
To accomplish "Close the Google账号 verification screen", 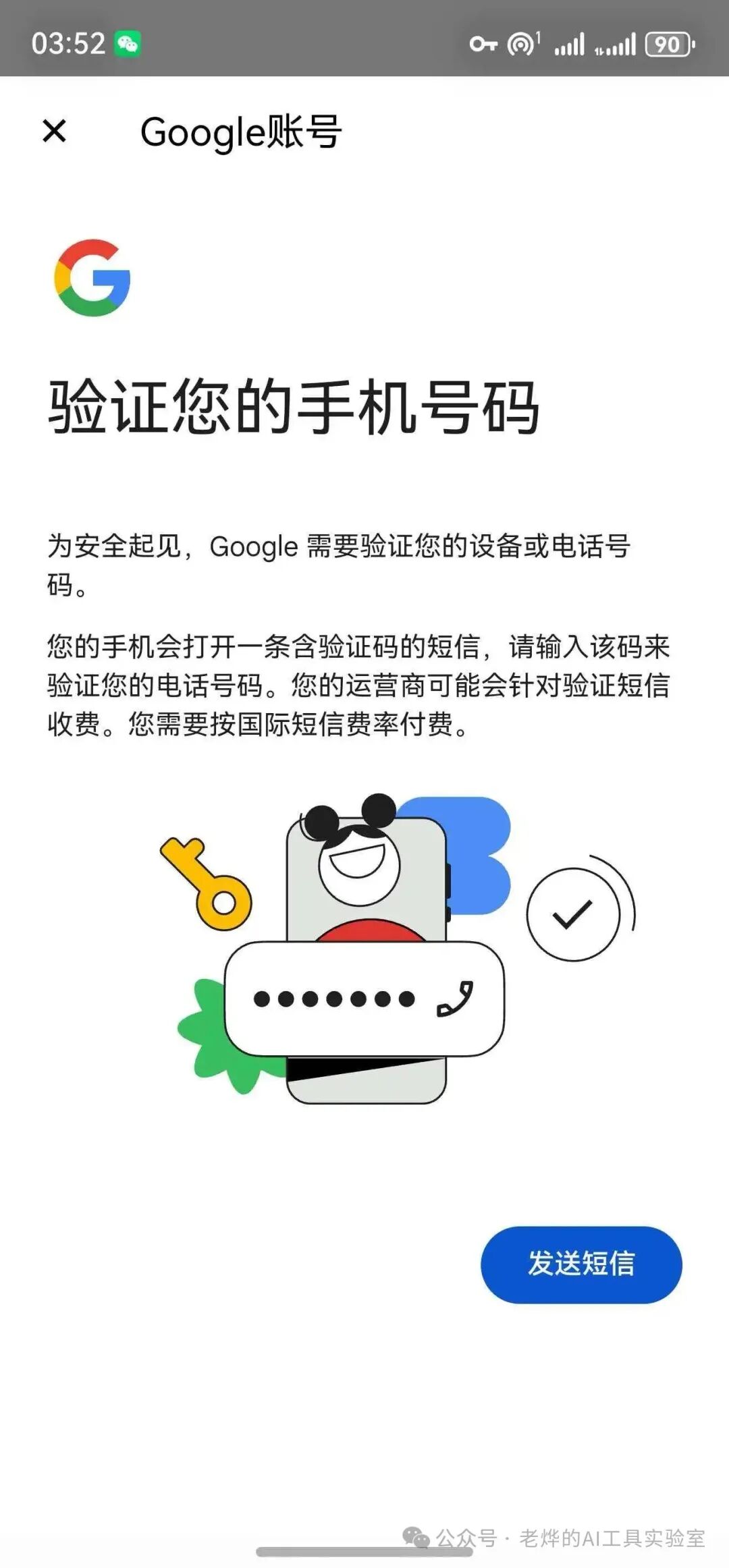I will pos(54,131).
